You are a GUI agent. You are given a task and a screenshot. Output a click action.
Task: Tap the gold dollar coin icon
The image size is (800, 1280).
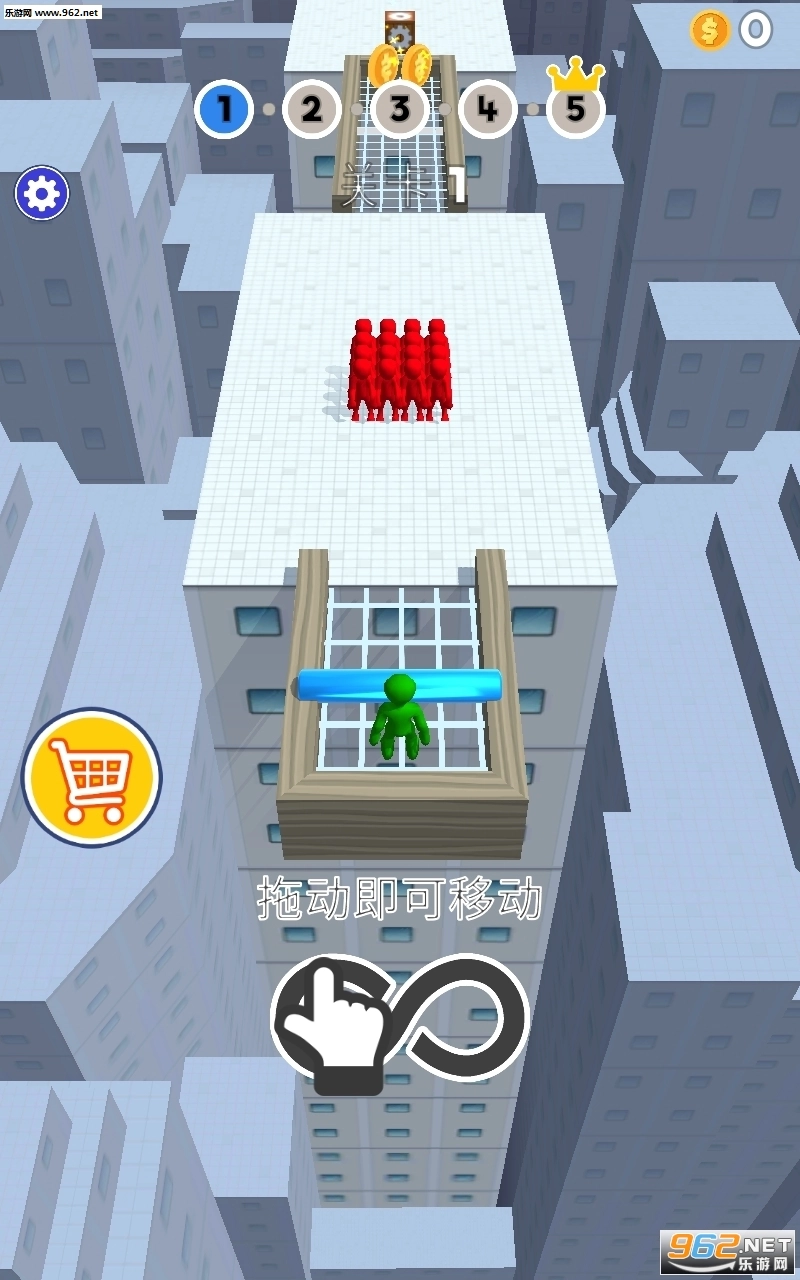coord(710,31)
